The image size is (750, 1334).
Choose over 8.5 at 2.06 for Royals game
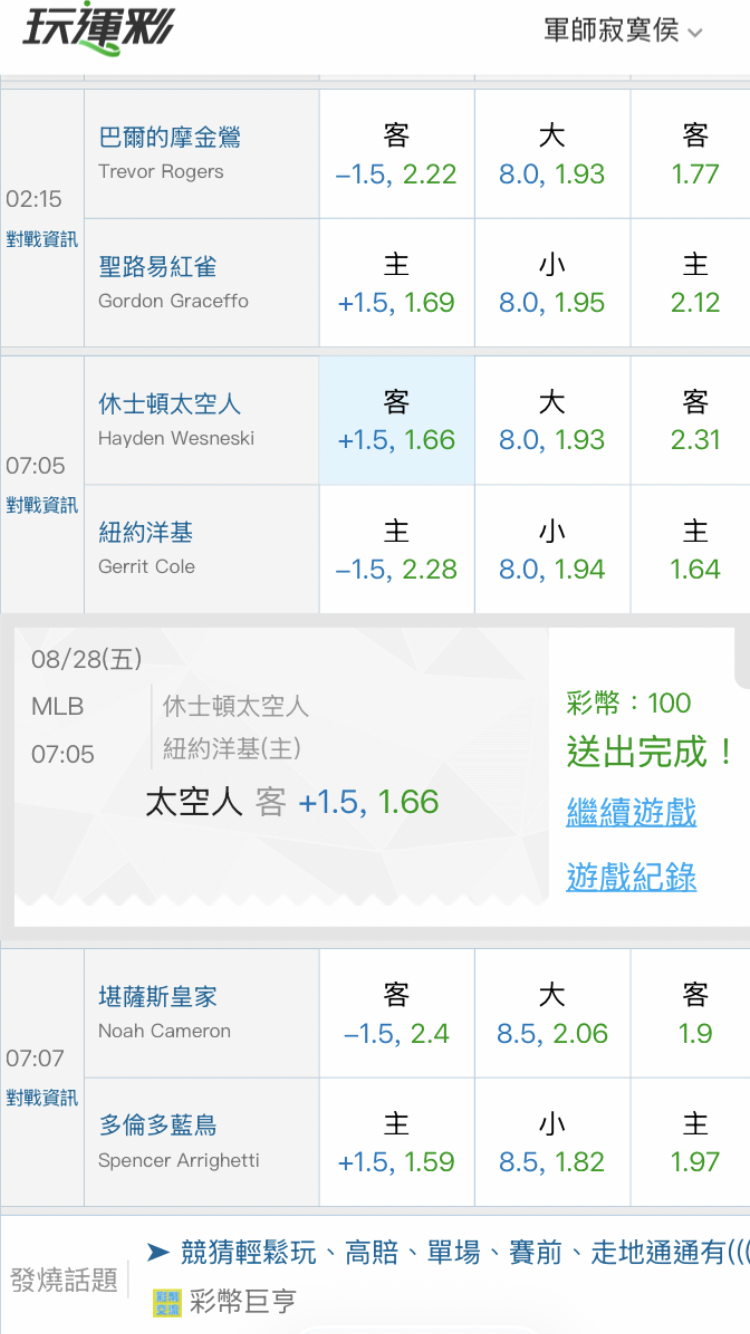coord(552,1014)
